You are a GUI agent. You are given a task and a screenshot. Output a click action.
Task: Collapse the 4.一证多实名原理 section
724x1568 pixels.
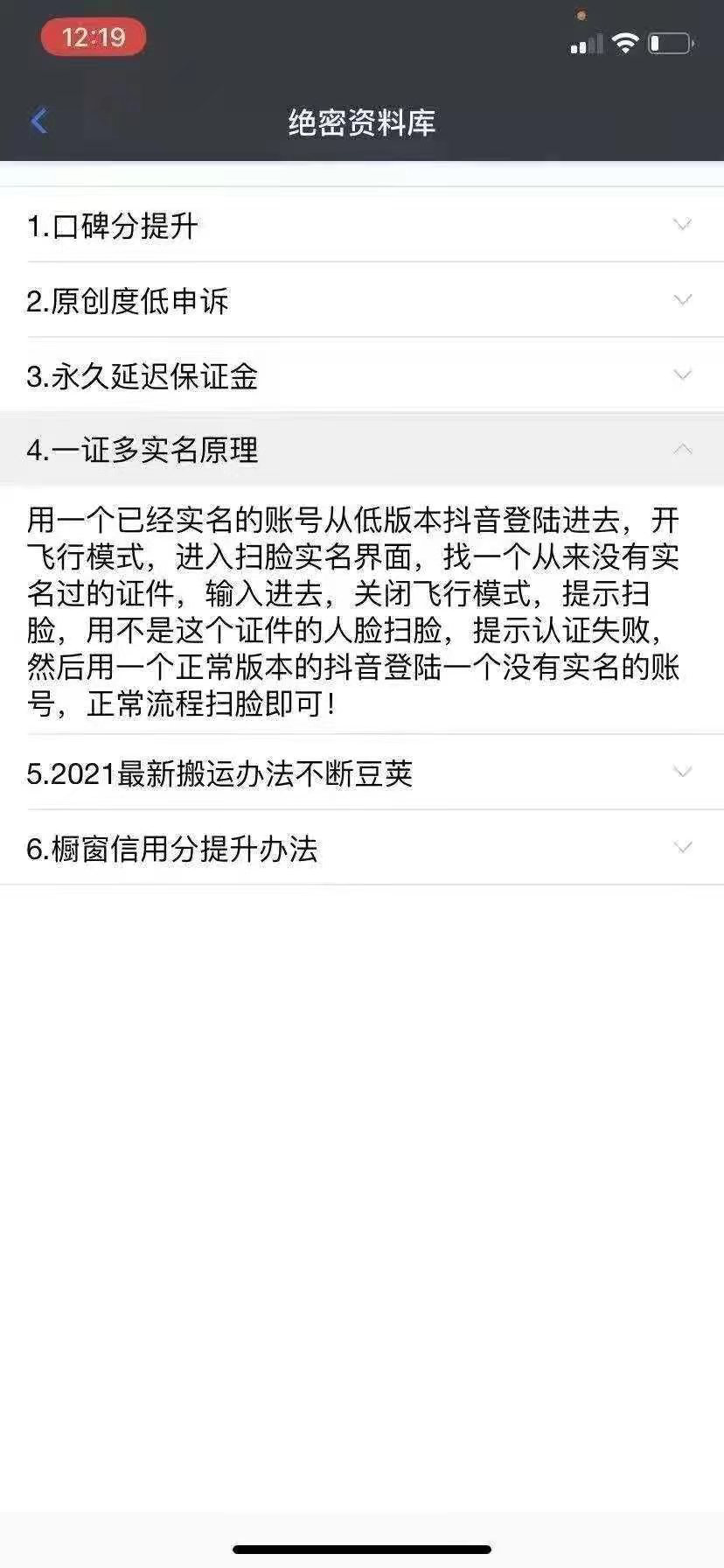(361, 450)
